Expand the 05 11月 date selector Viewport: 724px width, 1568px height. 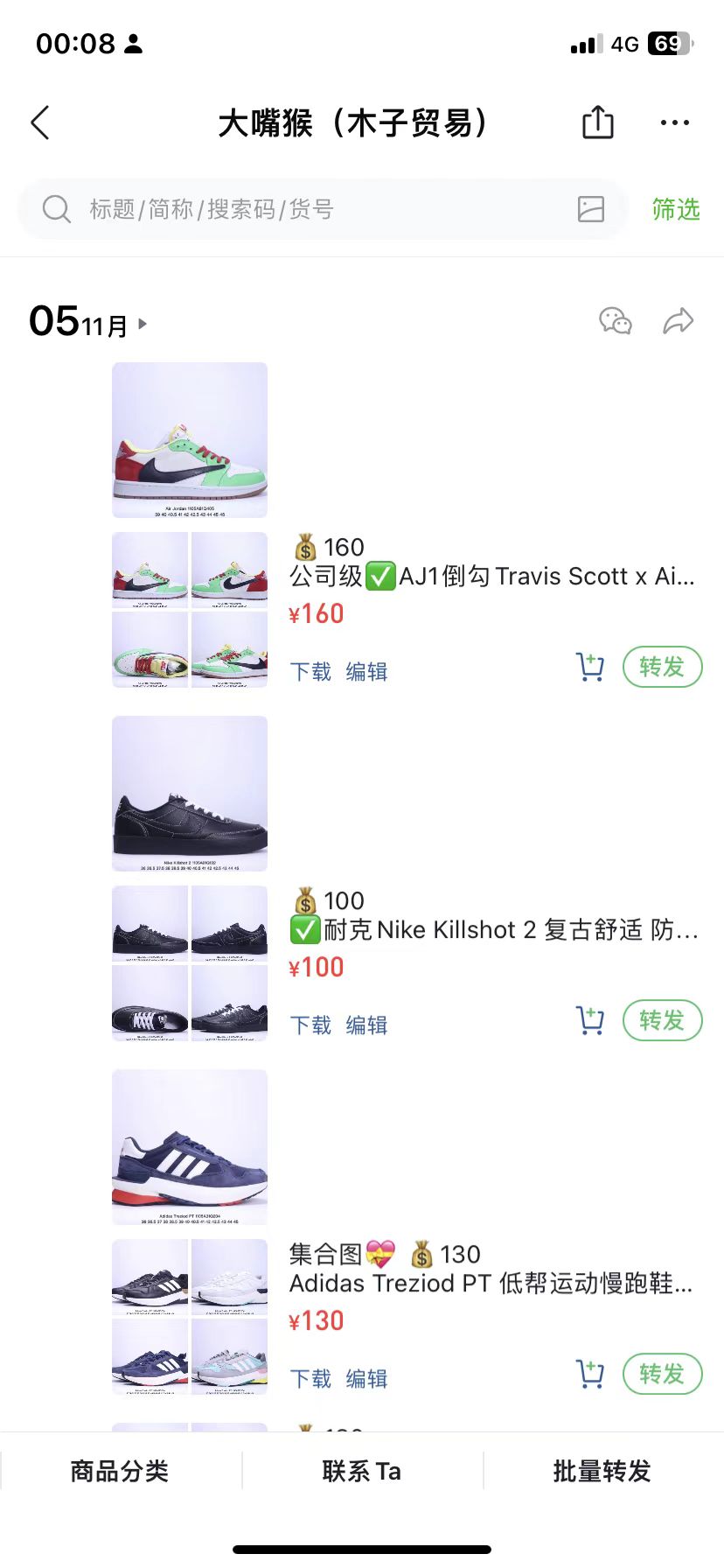pyautogui.click(x=87, y=323)
